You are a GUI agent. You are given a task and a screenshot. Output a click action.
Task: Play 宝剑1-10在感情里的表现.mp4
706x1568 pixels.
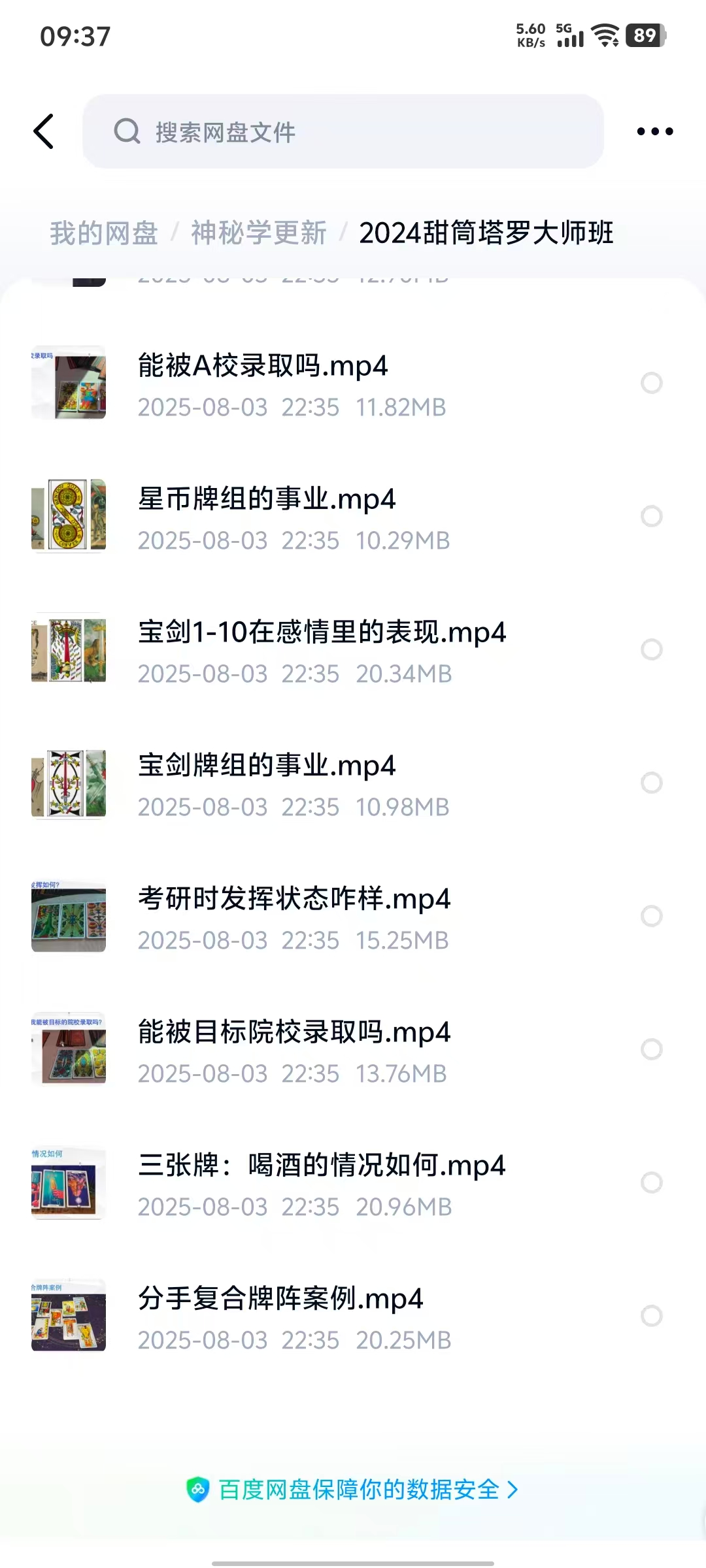point(322,632)
